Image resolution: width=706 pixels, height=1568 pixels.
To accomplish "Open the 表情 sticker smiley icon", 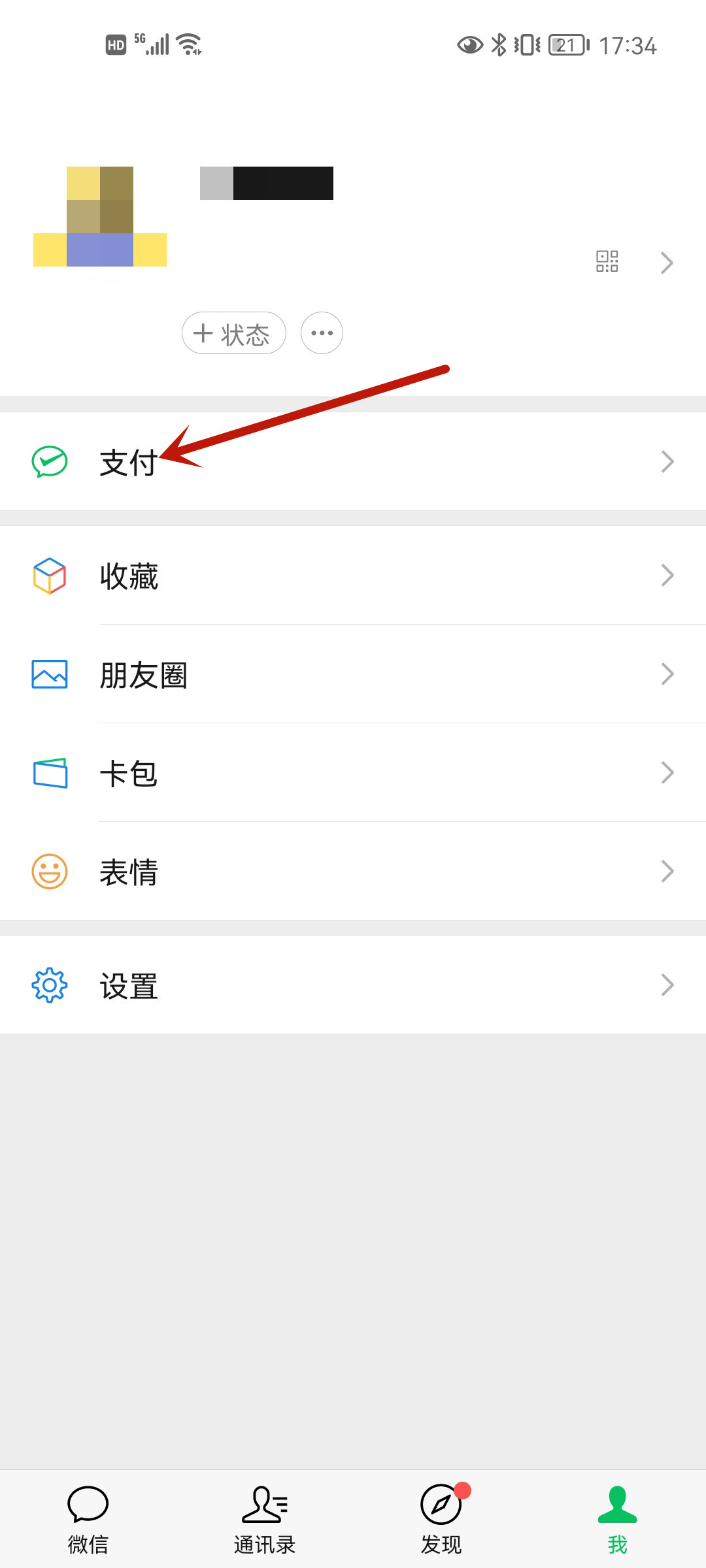I will pos(48,872).
